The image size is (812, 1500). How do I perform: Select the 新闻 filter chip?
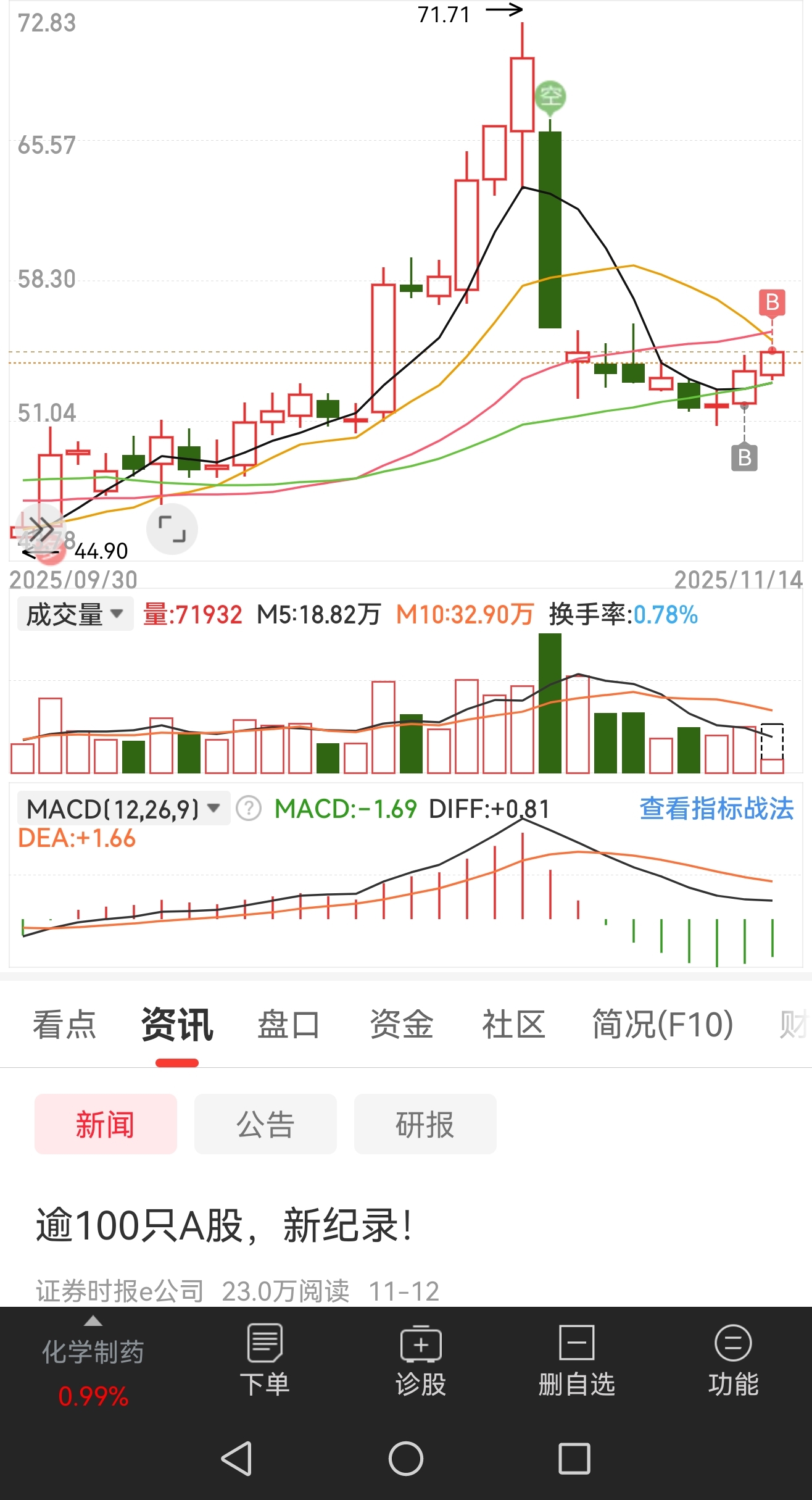tap(106, 1124)
